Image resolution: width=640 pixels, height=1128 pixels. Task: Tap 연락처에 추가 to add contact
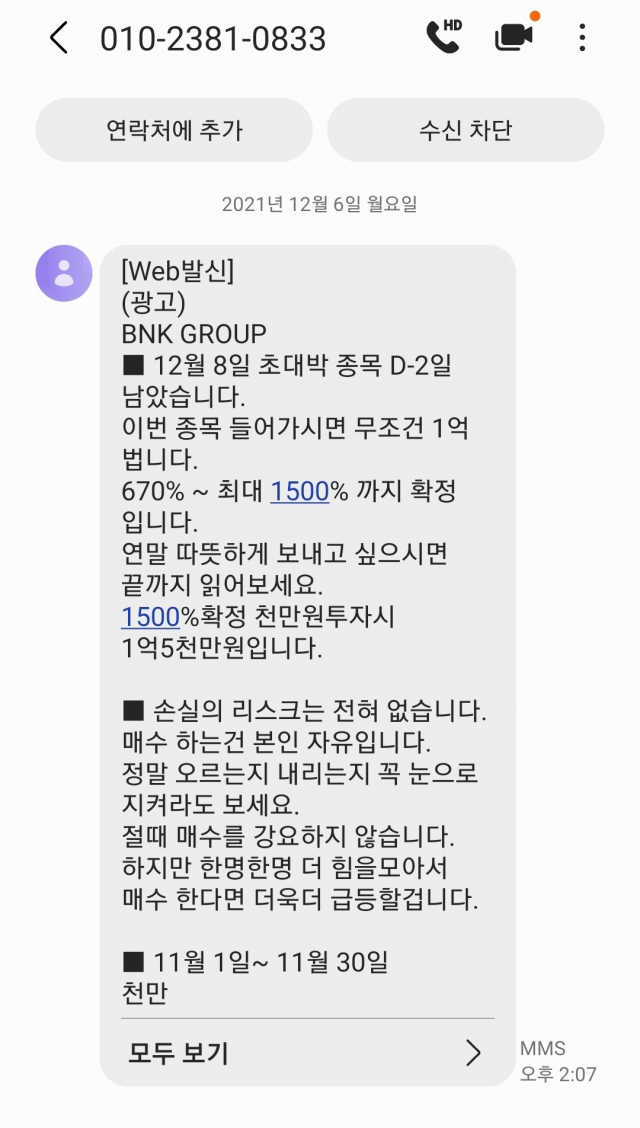click(x=174, y=130)
